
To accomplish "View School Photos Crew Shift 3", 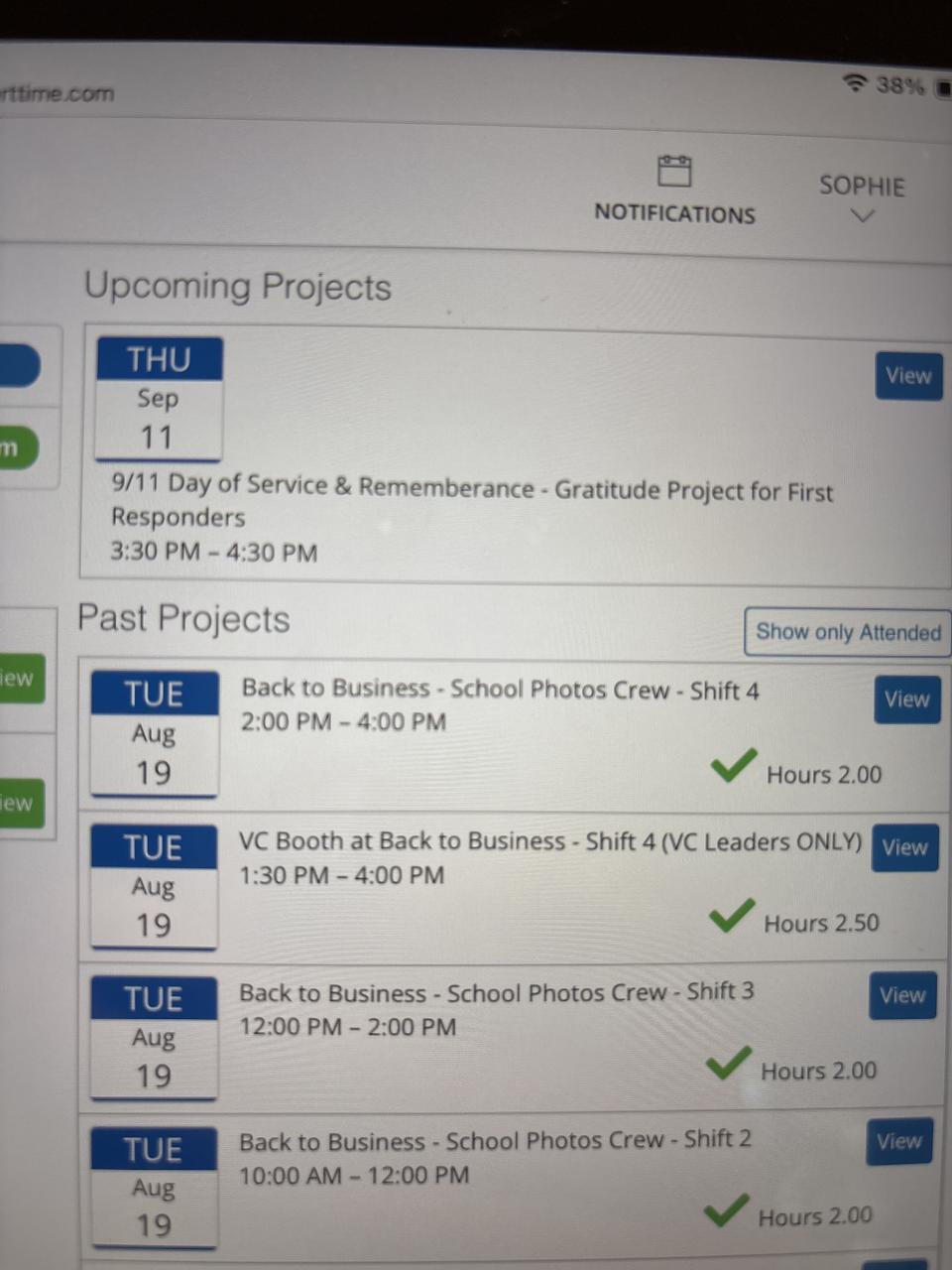I will [x=902, y=995].
